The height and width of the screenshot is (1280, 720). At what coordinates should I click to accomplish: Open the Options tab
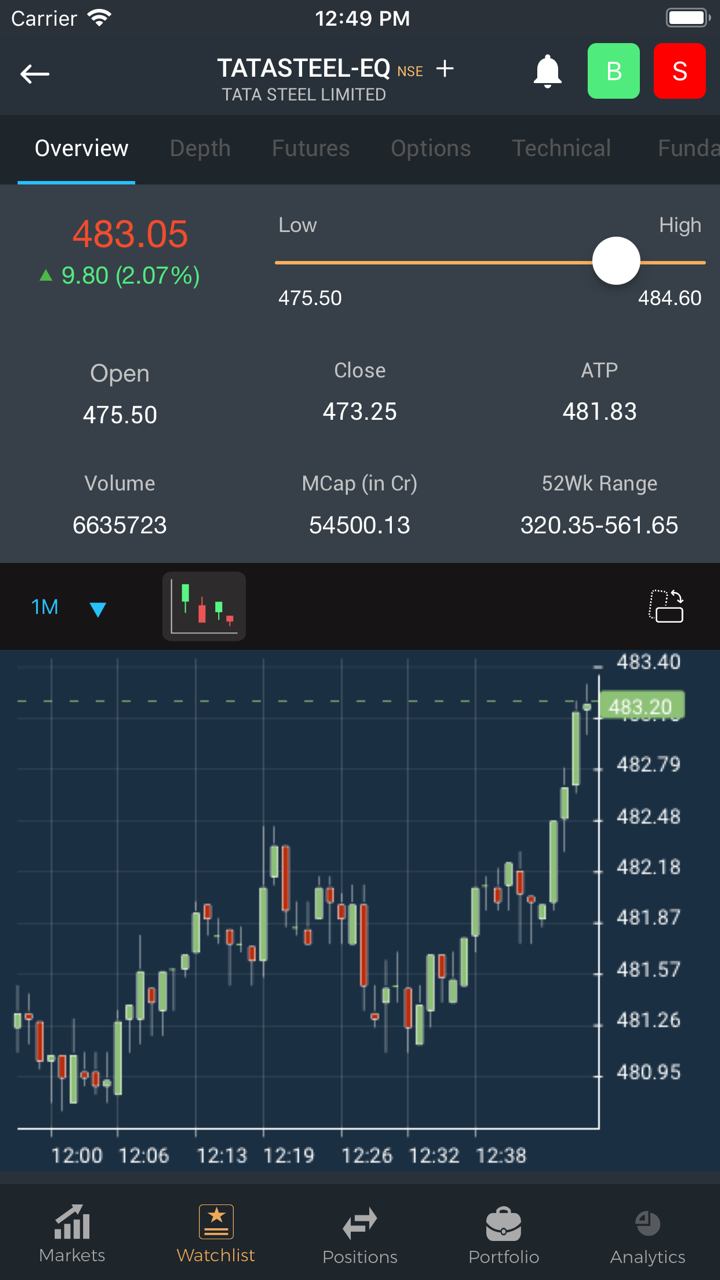click(431, 149)
